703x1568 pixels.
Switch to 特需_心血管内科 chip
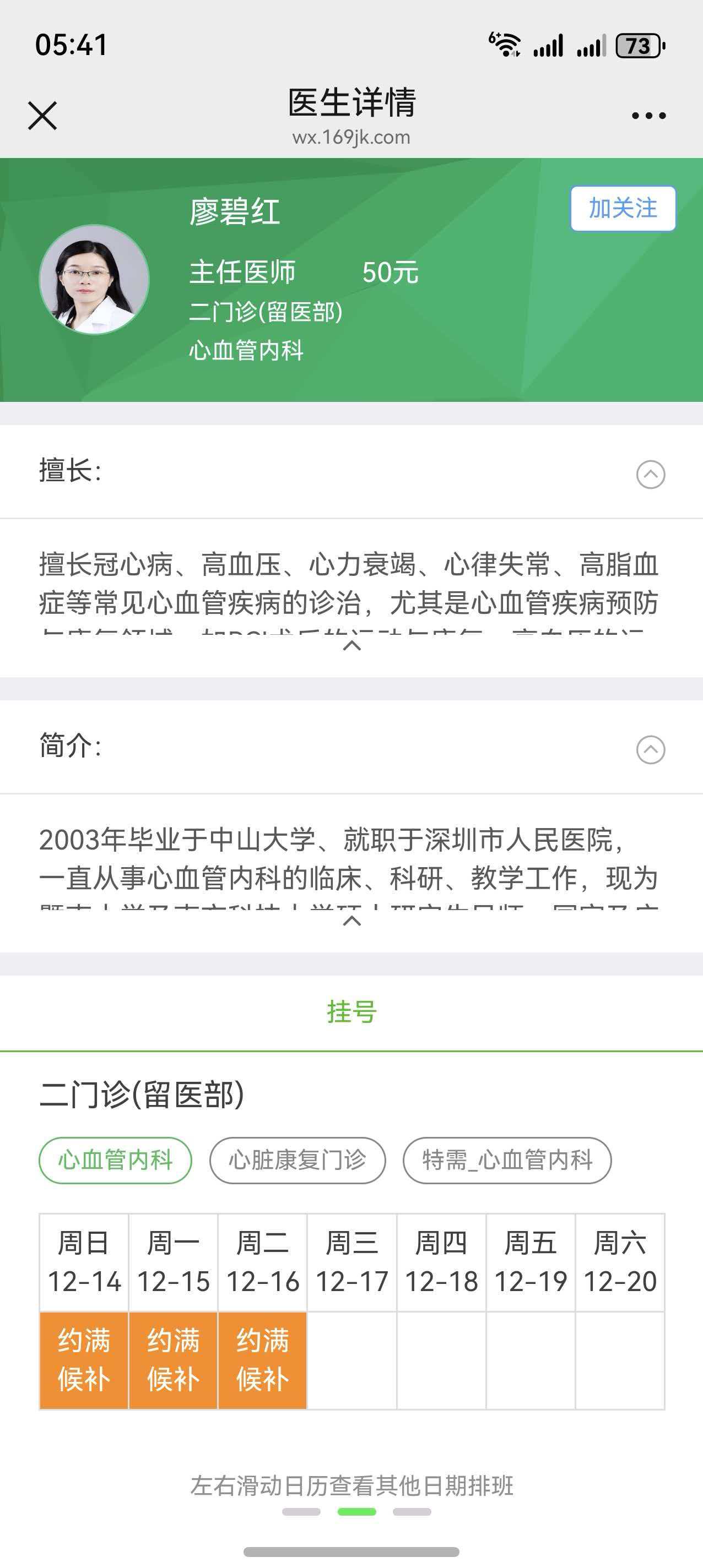507,1160
